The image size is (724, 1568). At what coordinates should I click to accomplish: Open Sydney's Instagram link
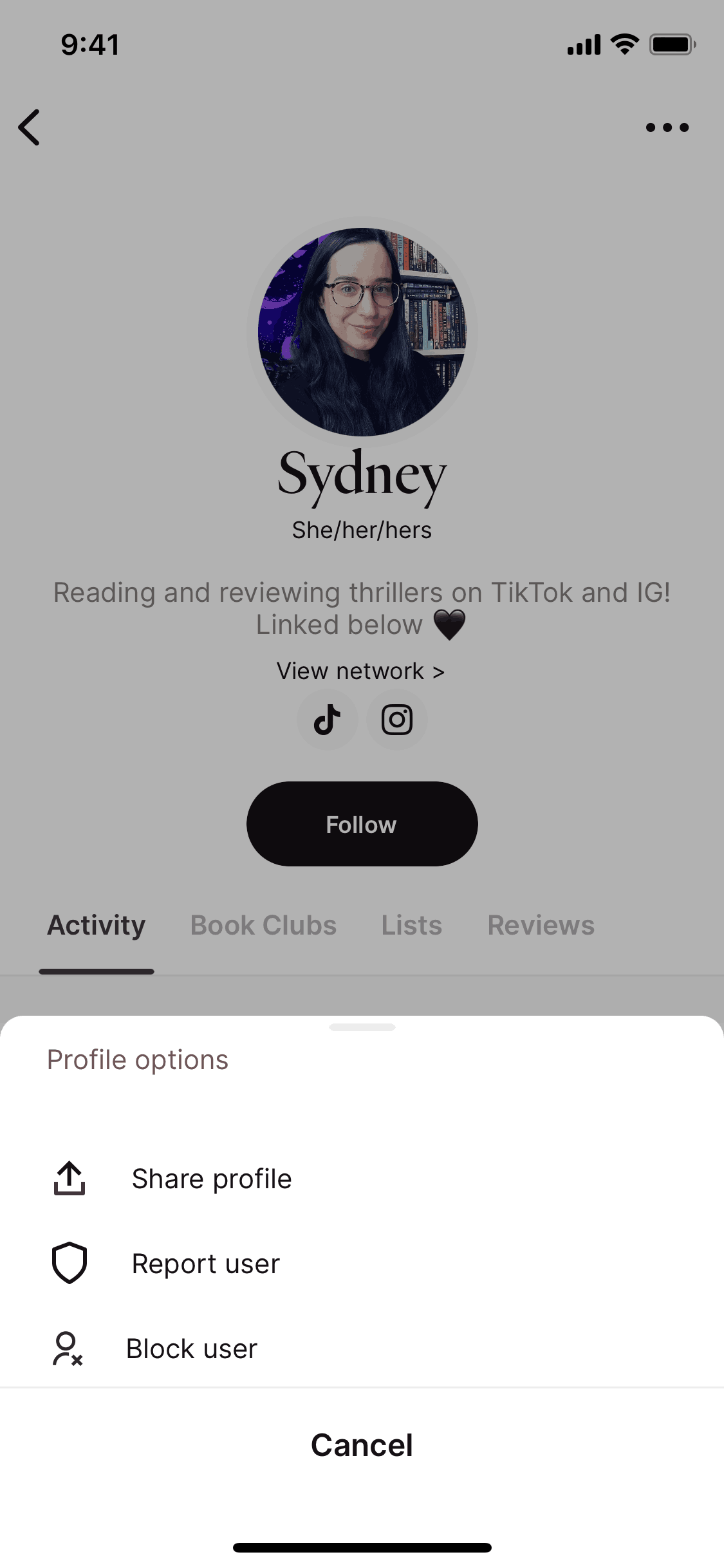[397, 720]
